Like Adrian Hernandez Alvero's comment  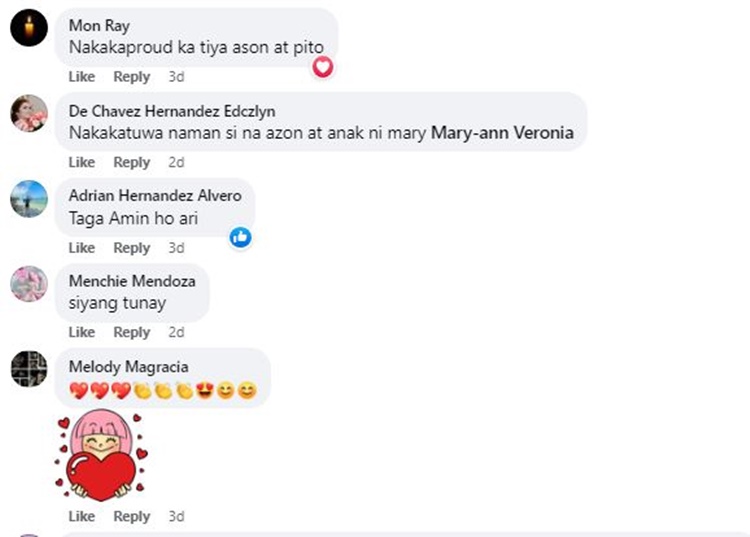coord(81,247)
